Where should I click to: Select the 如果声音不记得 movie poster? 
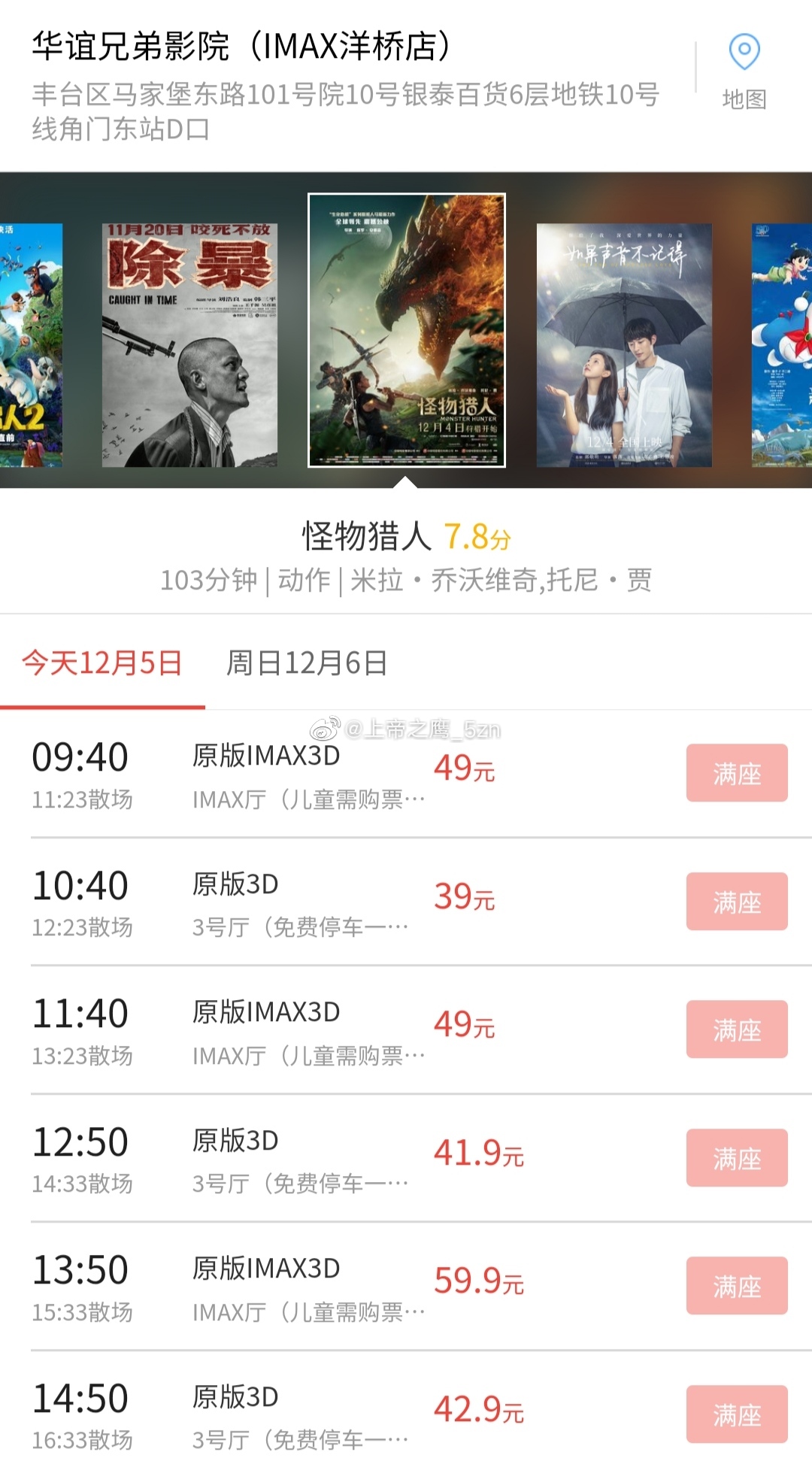click(x=623, y=345)
